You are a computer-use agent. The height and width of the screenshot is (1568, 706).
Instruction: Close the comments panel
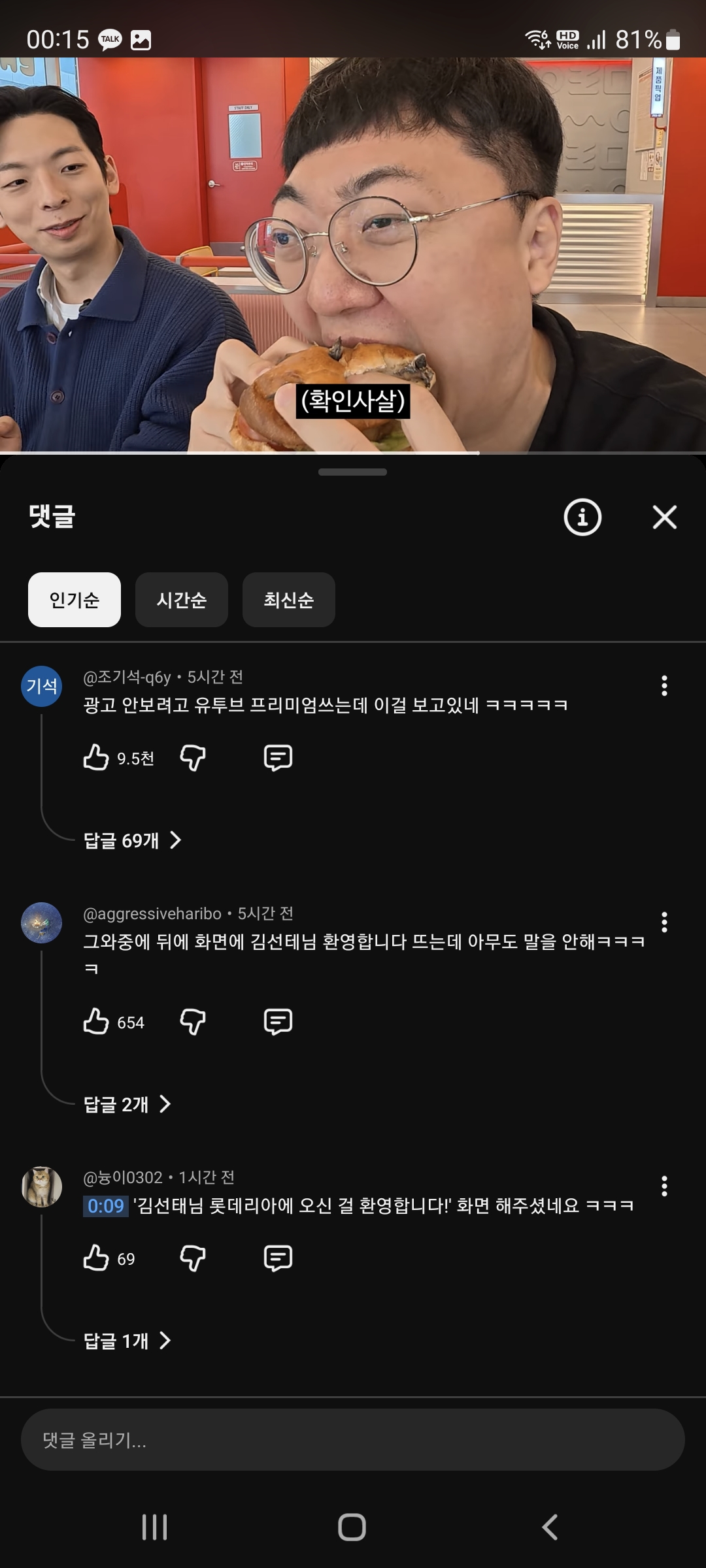(664, 517)
